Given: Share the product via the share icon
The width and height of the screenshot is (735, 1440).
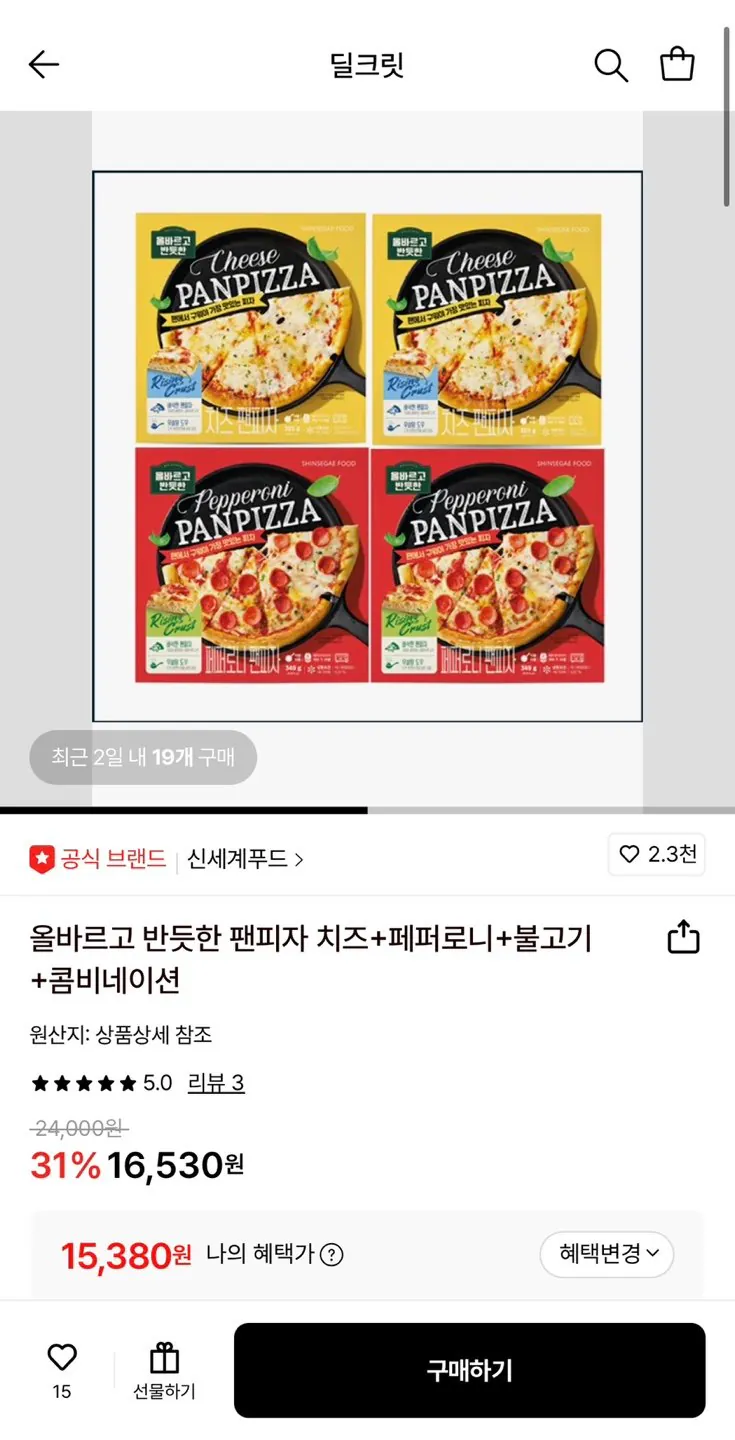Looking at the screenshot, I should (x=683, y=937).
